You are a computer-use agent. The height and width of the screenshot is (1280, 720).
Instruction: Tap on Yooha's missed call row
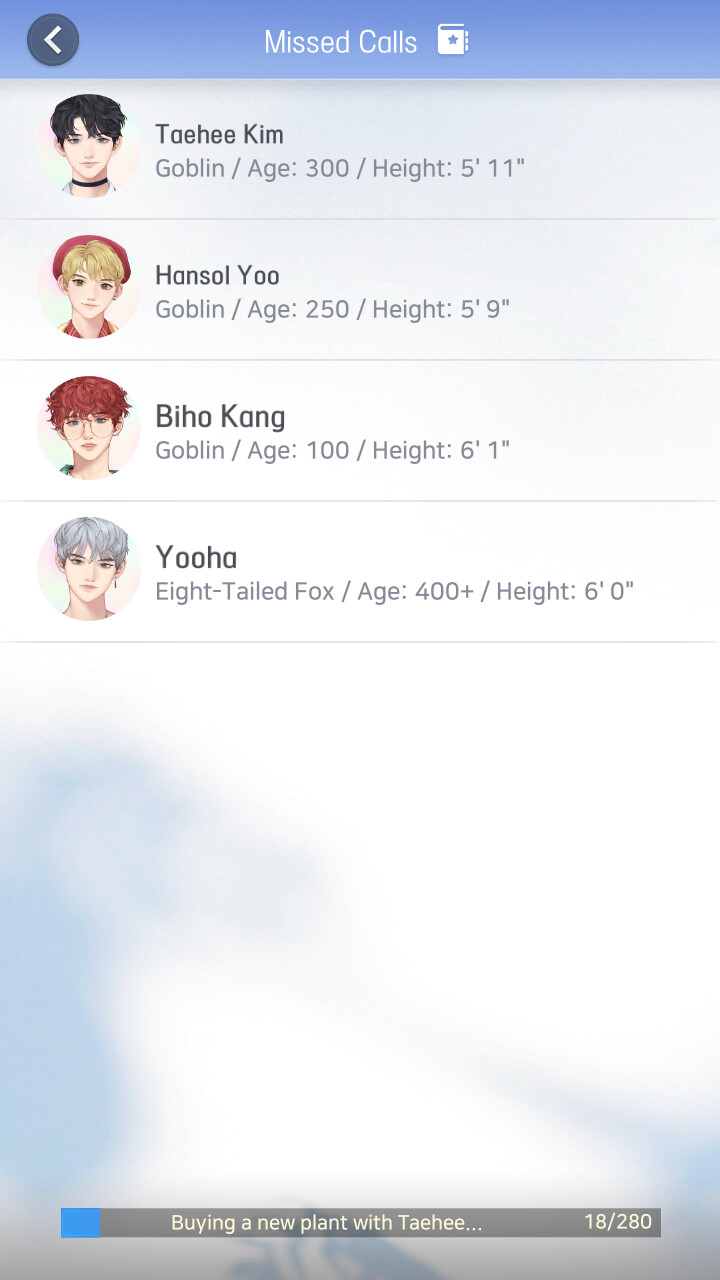(x=360, y=572)
